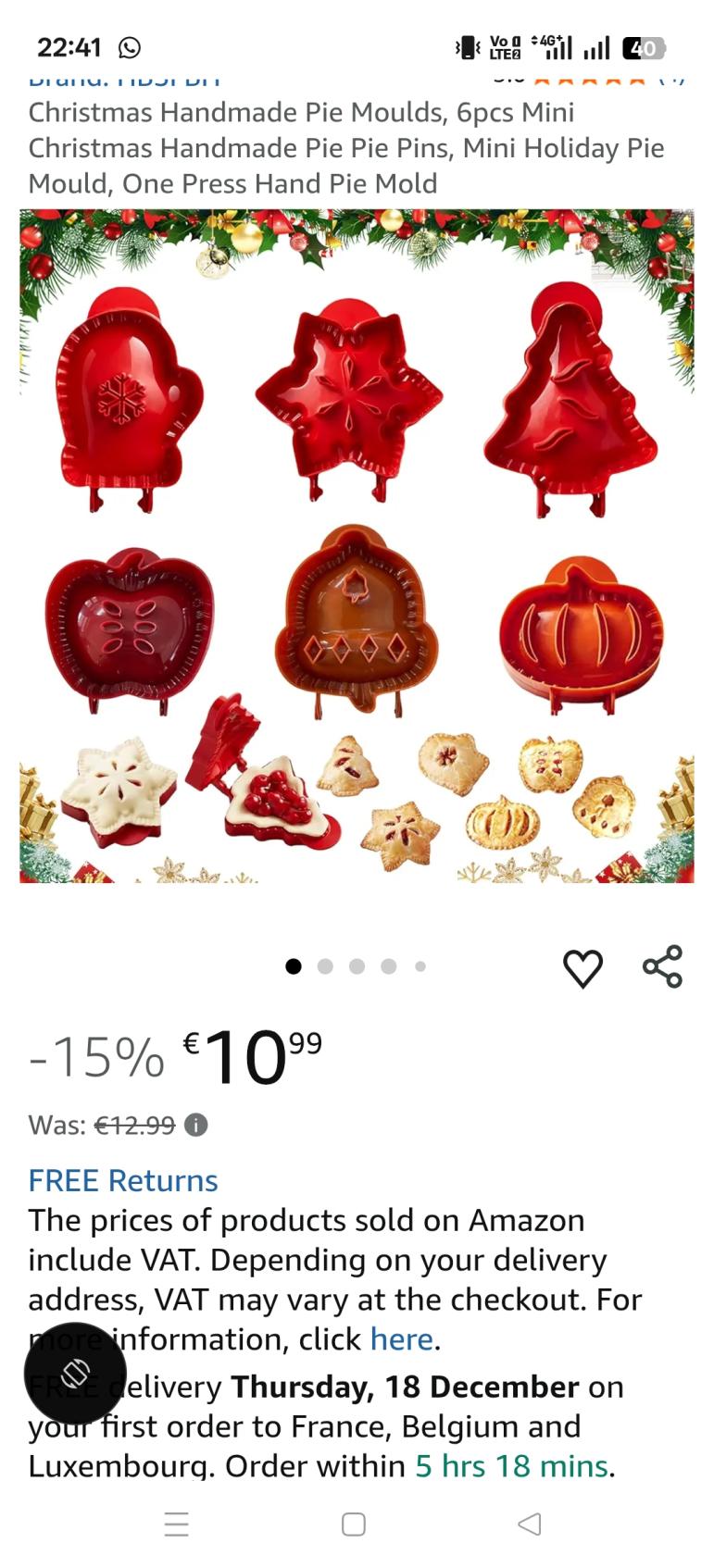Go back using system navigation

529,1524
